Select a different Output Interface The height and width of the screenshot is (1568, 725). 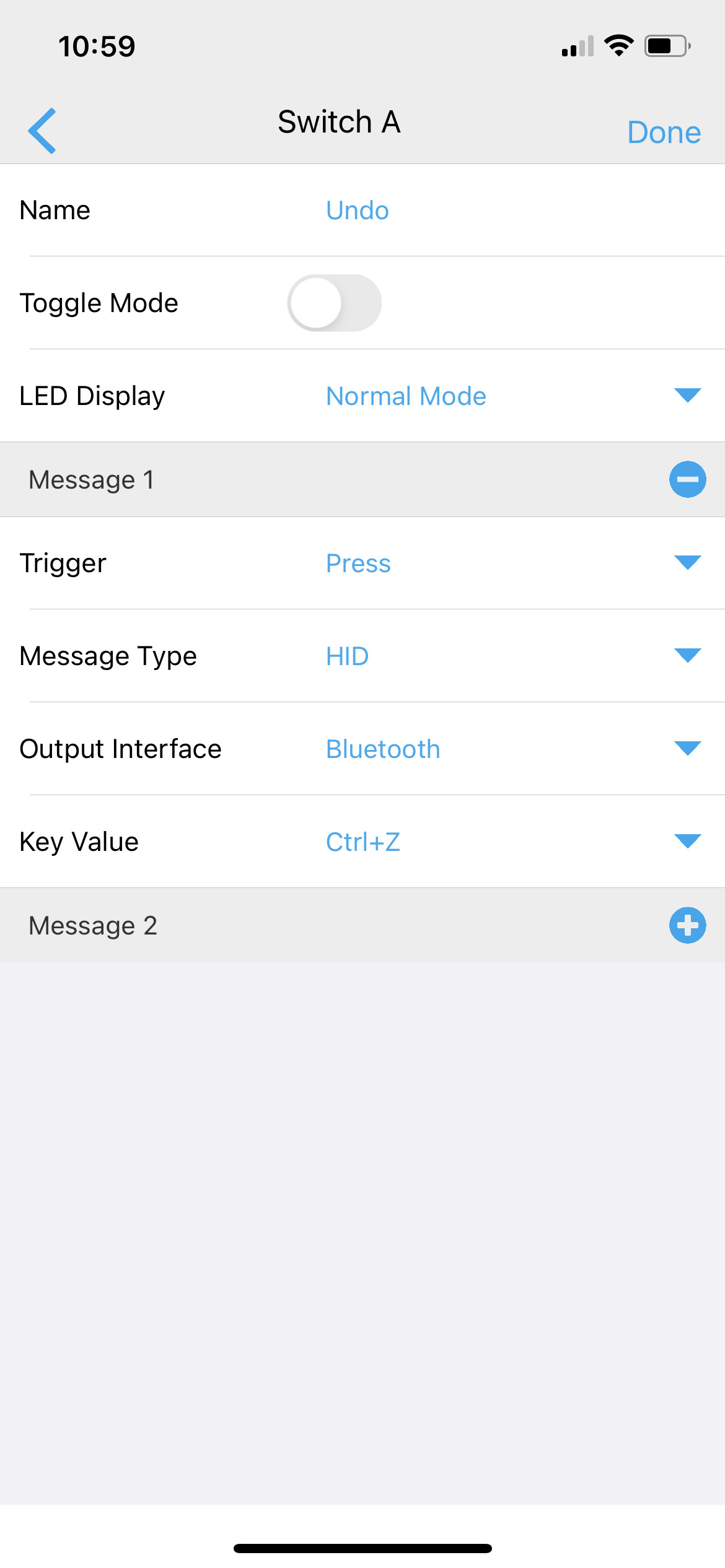[x=513, y=749]
